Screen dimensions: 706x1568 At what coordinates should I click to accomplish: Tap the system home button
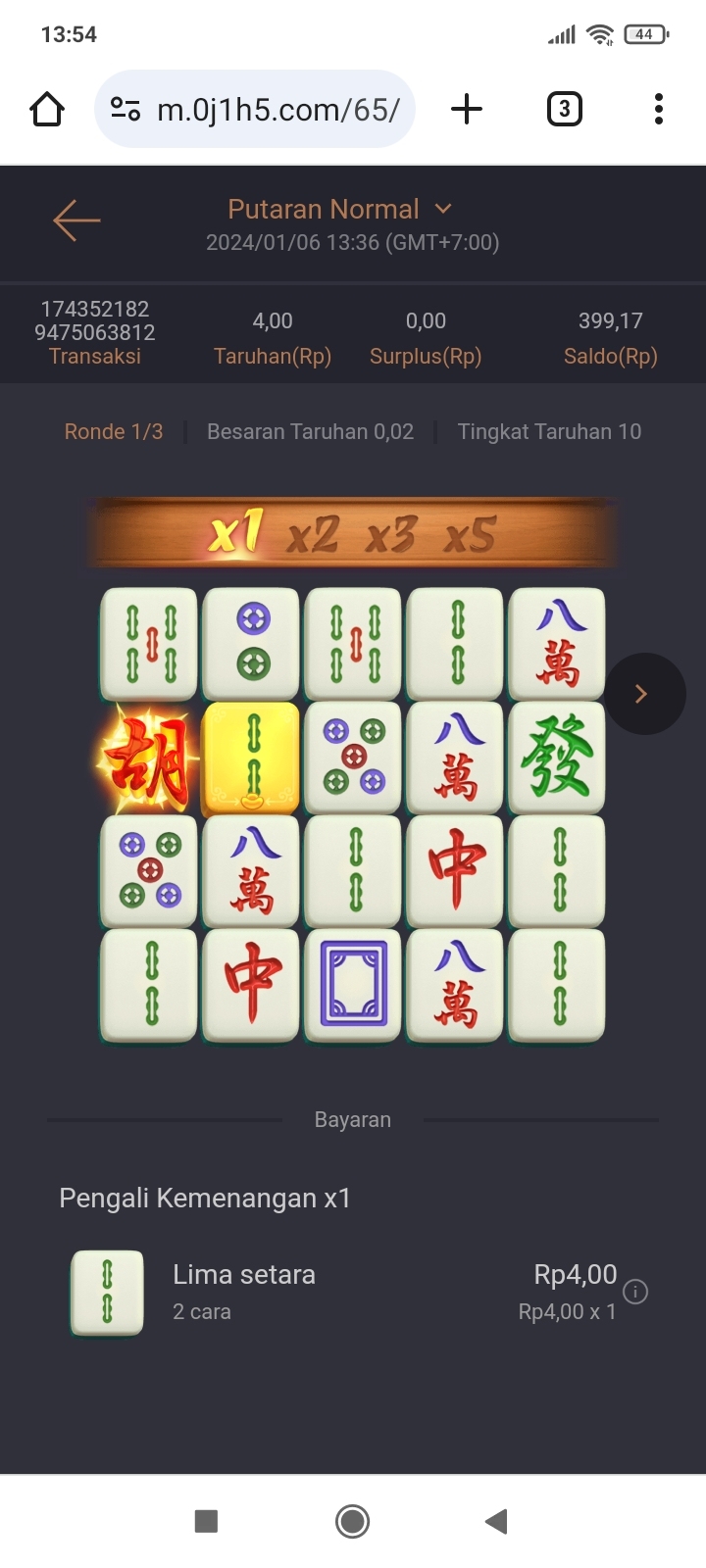coord(353,1521)
